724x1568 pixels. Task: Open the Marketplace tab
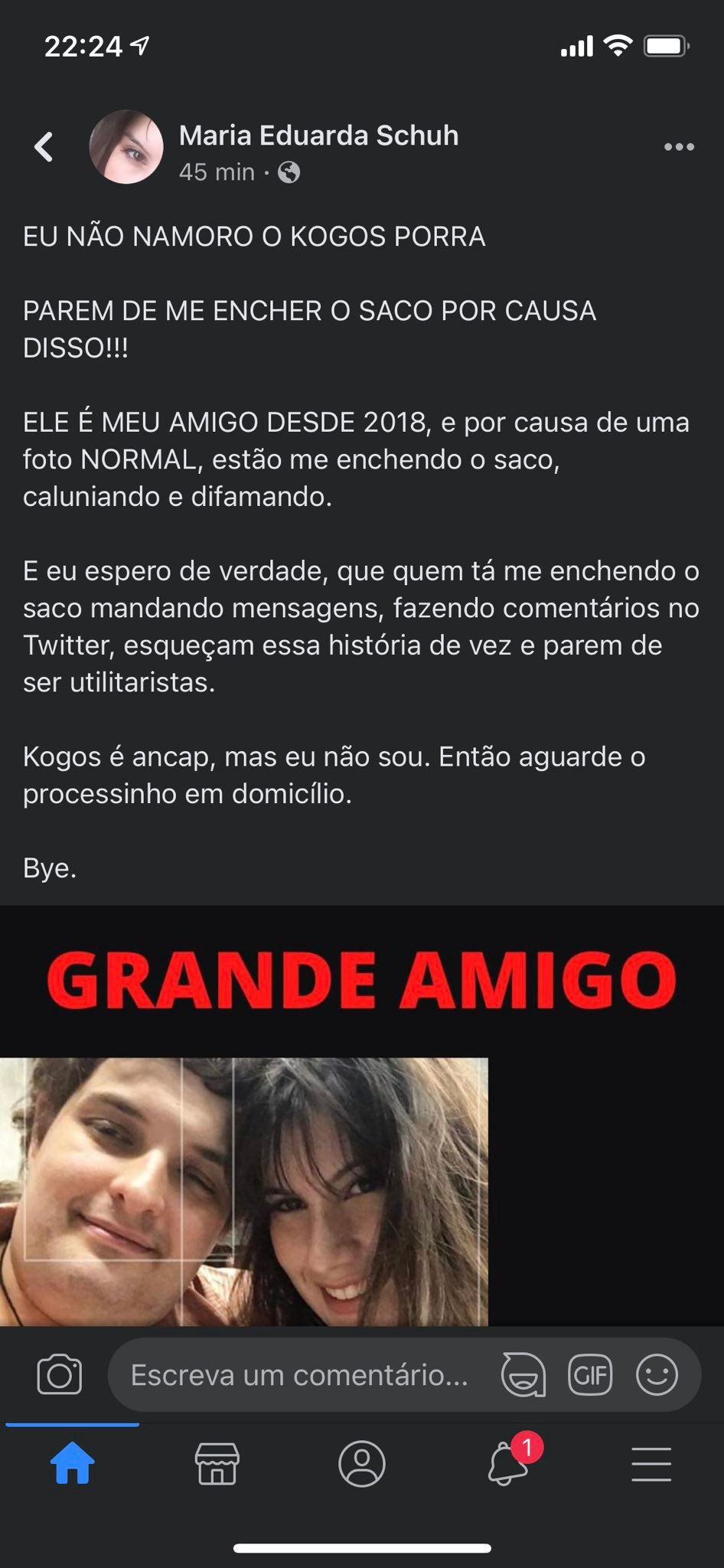pos(217,1464)
